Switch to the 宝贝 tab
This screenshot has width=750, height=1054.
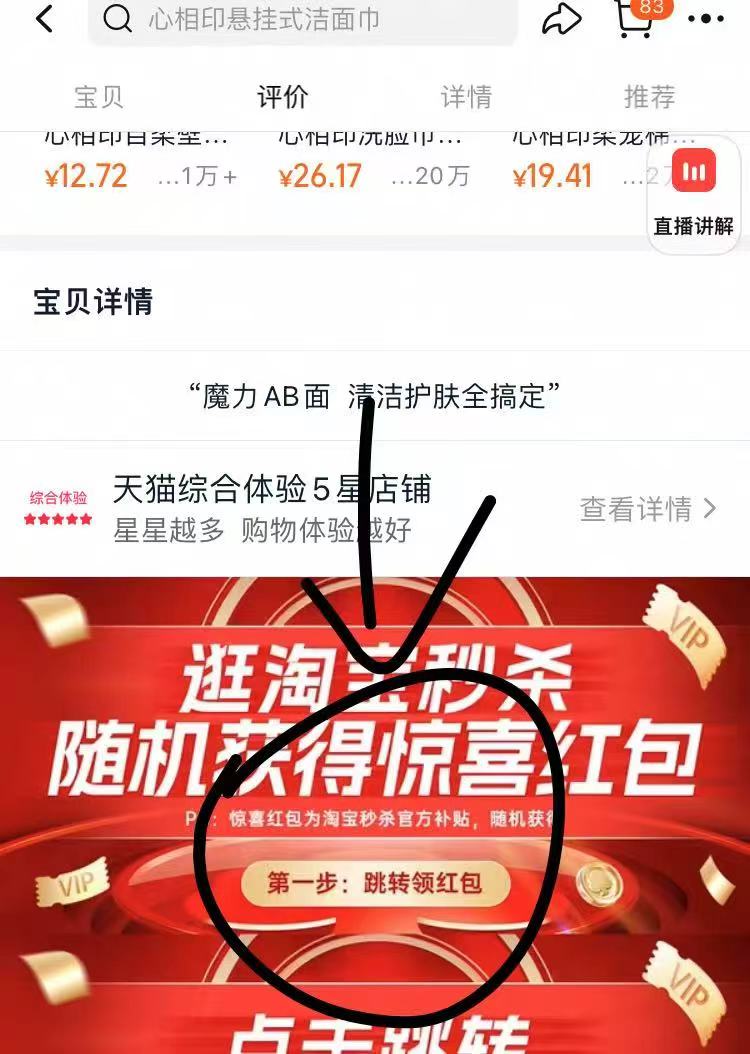coord(99,97)
